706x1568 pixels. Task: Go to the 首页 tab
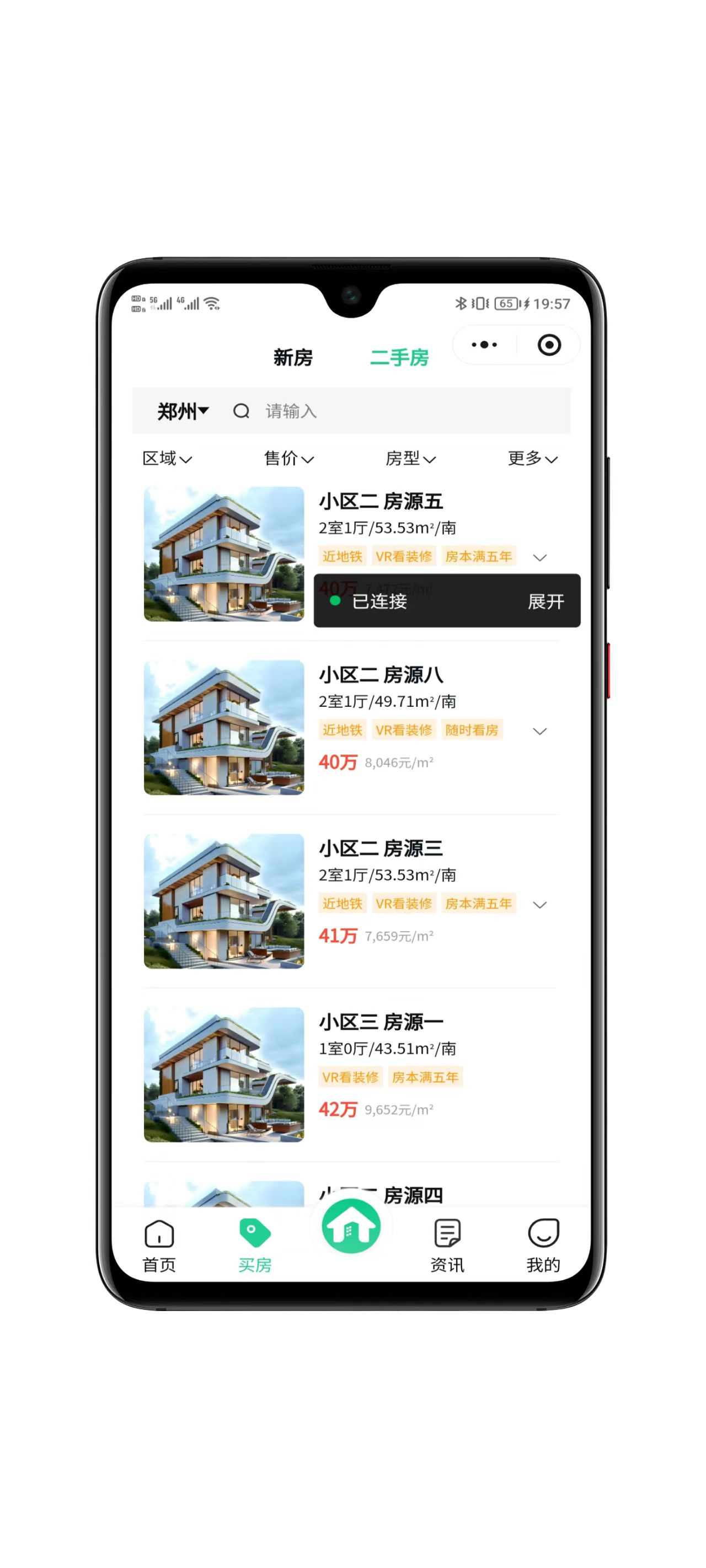coord(159,1245)
